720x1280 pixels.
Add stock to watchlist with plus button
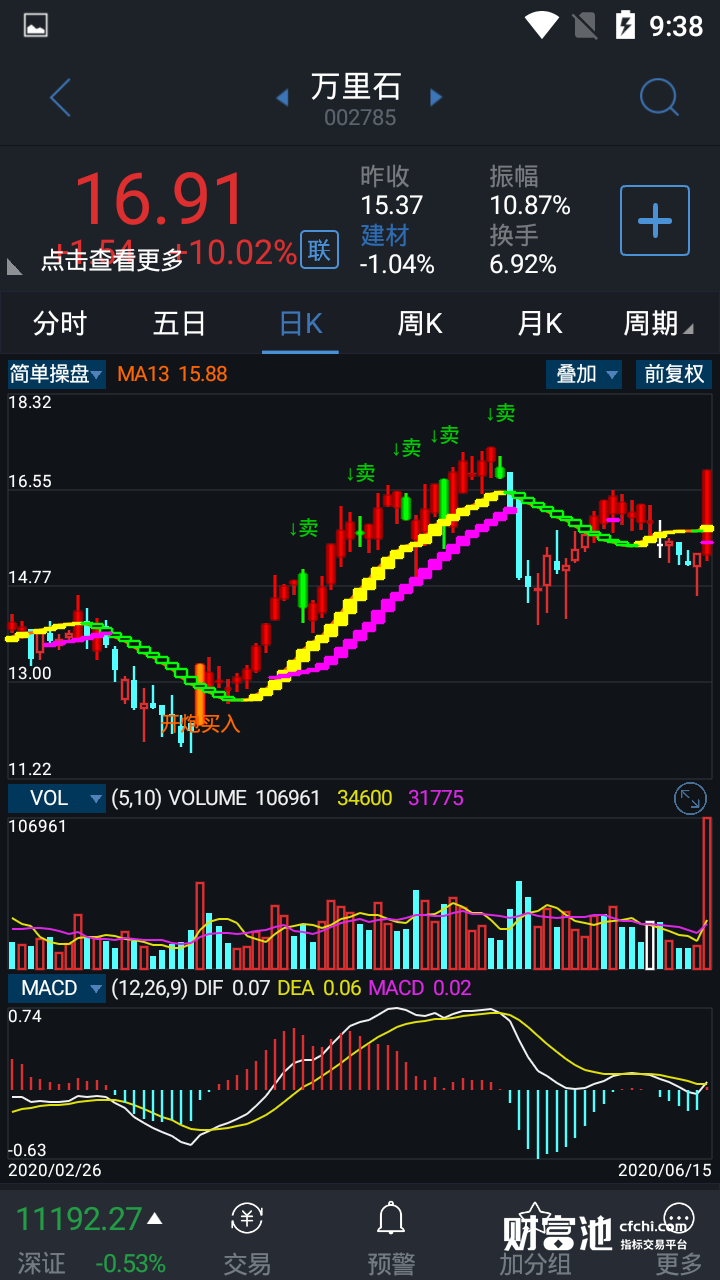[x=655, y=220]
